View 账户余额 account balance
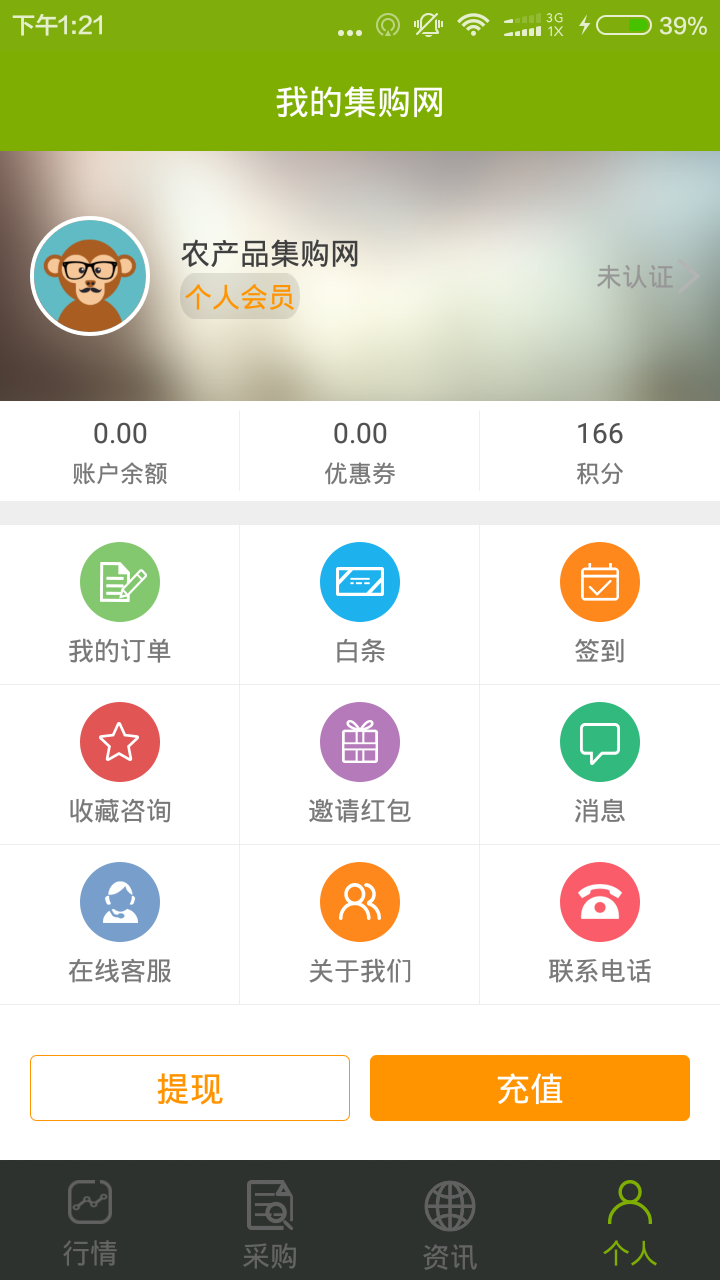 pyautogui.click(x=120, y=452)
